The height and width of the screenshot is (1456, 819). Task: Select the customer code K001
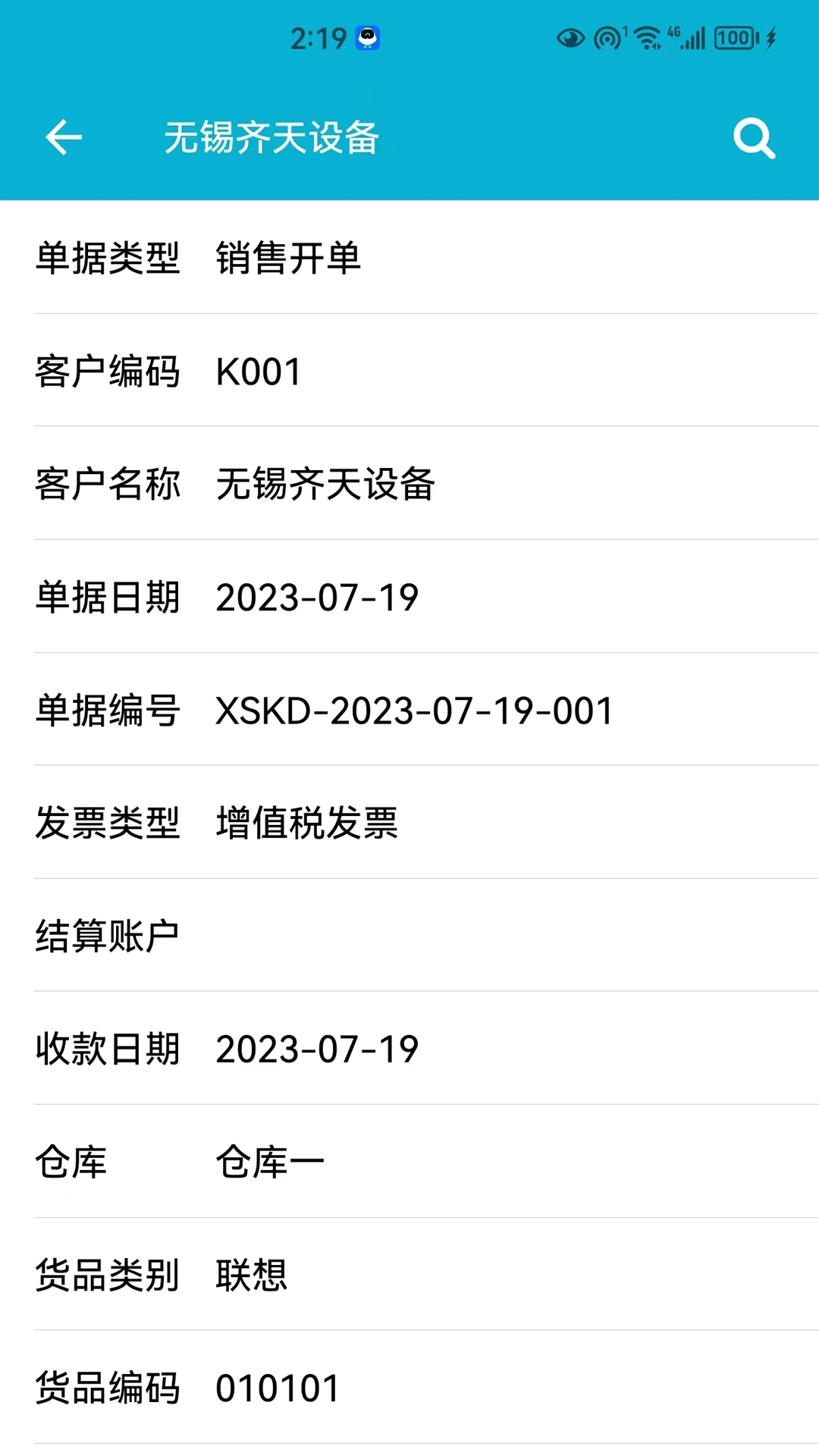tap(259, 372)
